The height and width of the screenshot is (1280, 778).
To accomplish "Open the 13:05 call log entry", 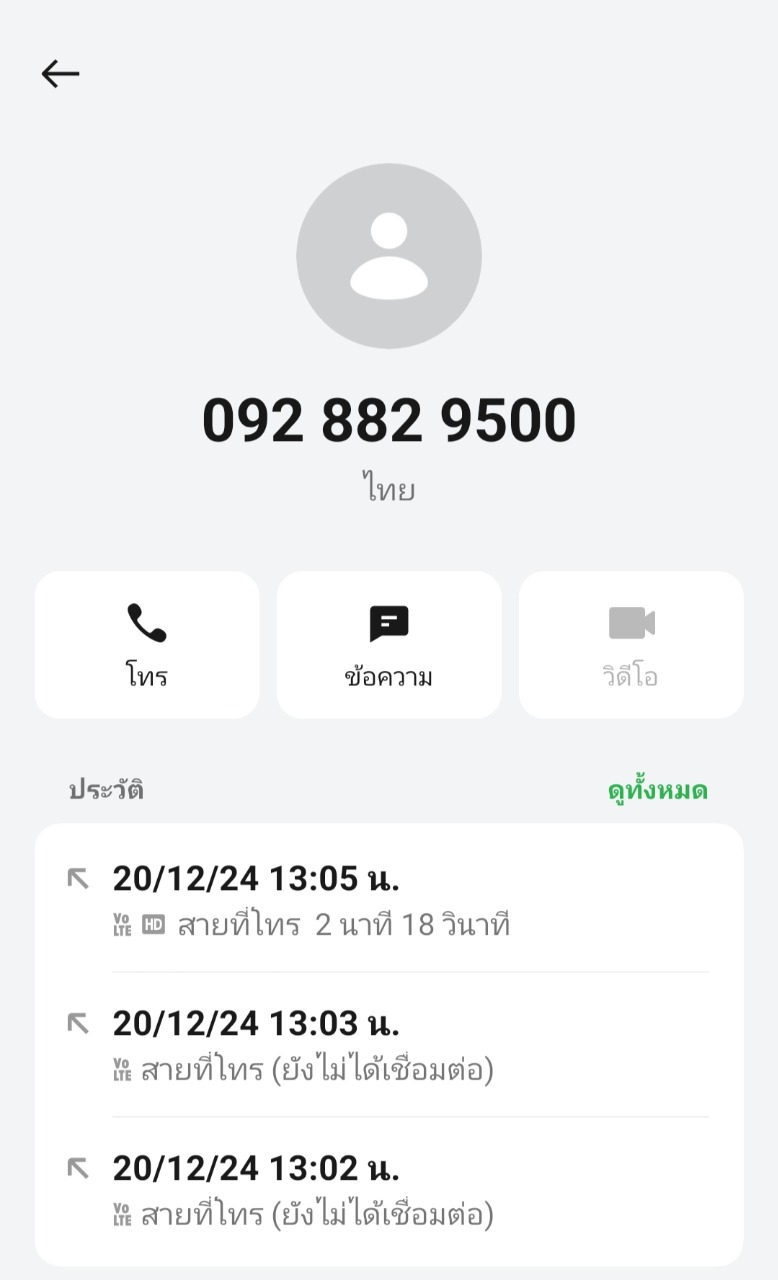I will (389, 900).
